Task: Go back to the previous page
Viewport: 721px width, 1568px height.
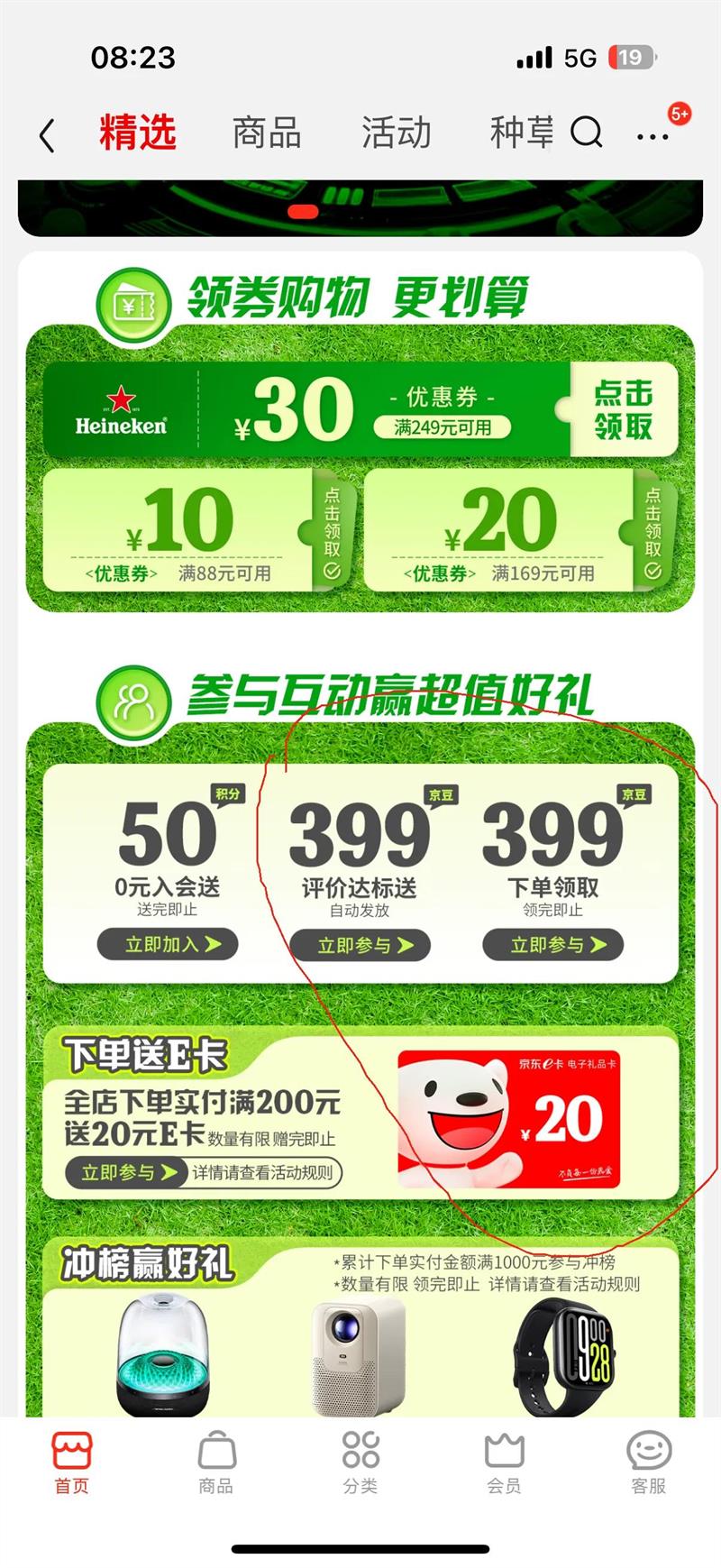Action: [47, 135]
